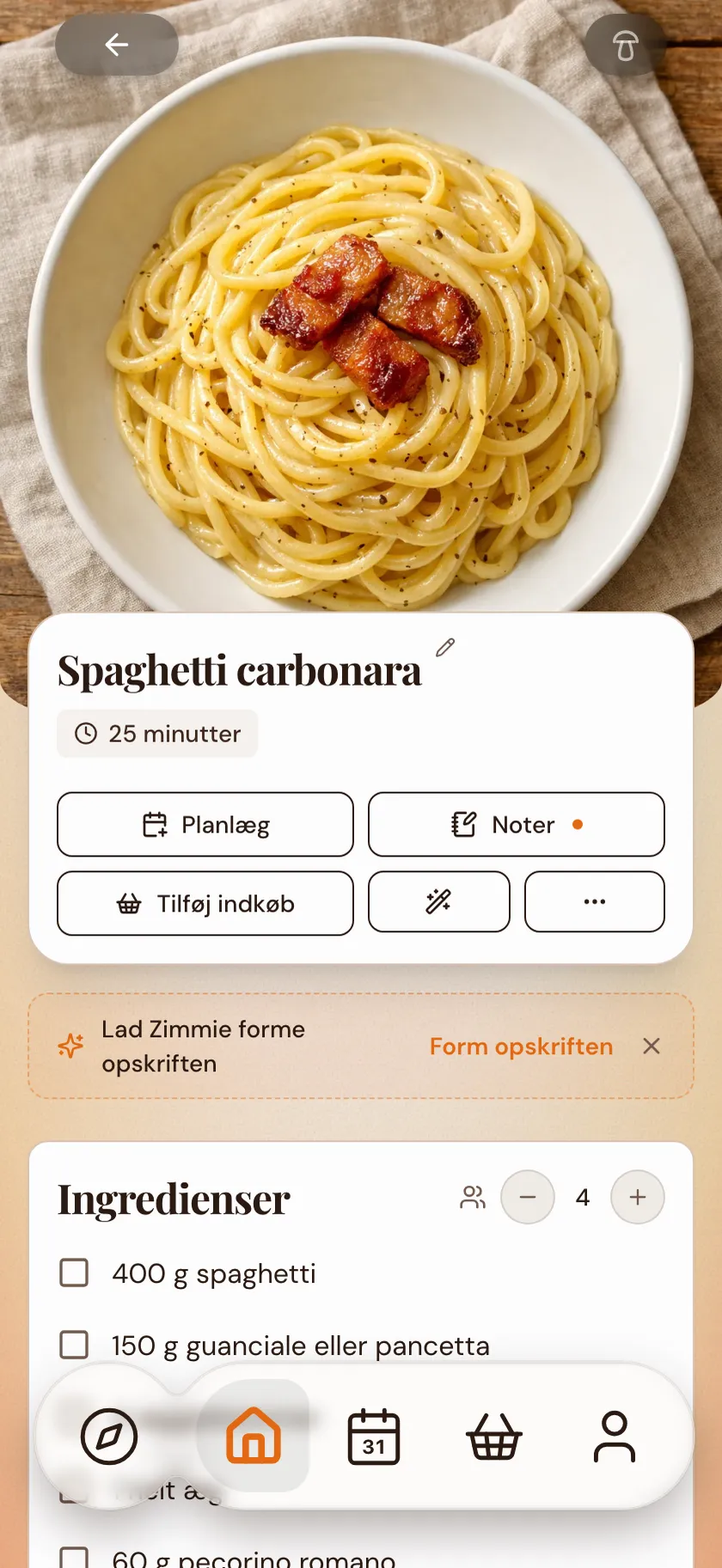Tap the mushroom icon at top right
722x1568 pixels.
click(626, 45)
